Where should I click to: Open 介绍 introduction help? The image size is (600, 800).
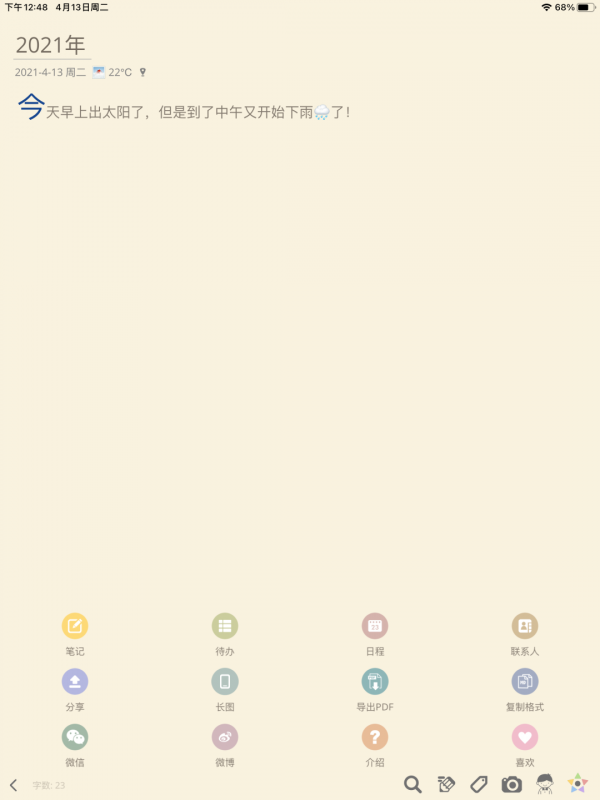(375, 738)
